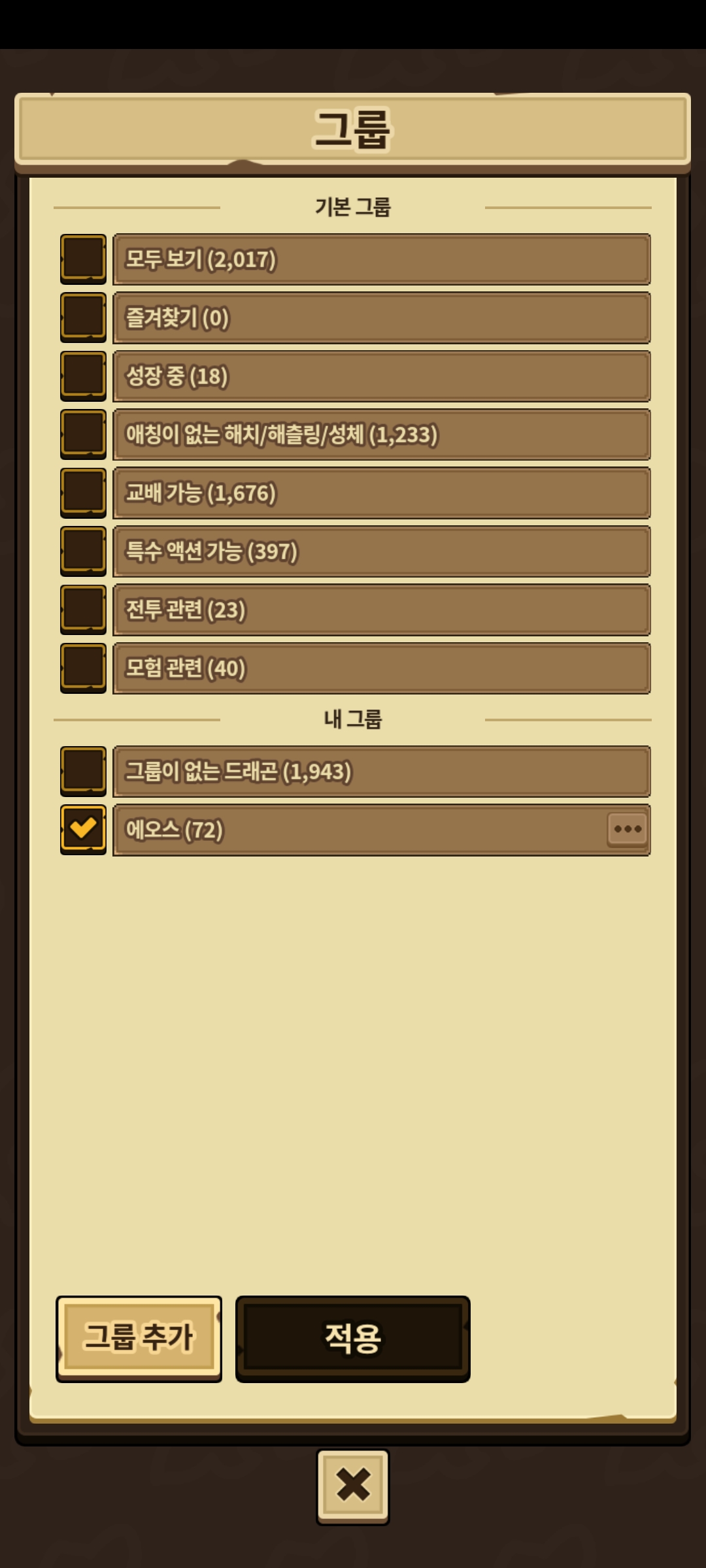
Task: Tick the 성장 중 (18) checkbox
Action: point(83,376)
